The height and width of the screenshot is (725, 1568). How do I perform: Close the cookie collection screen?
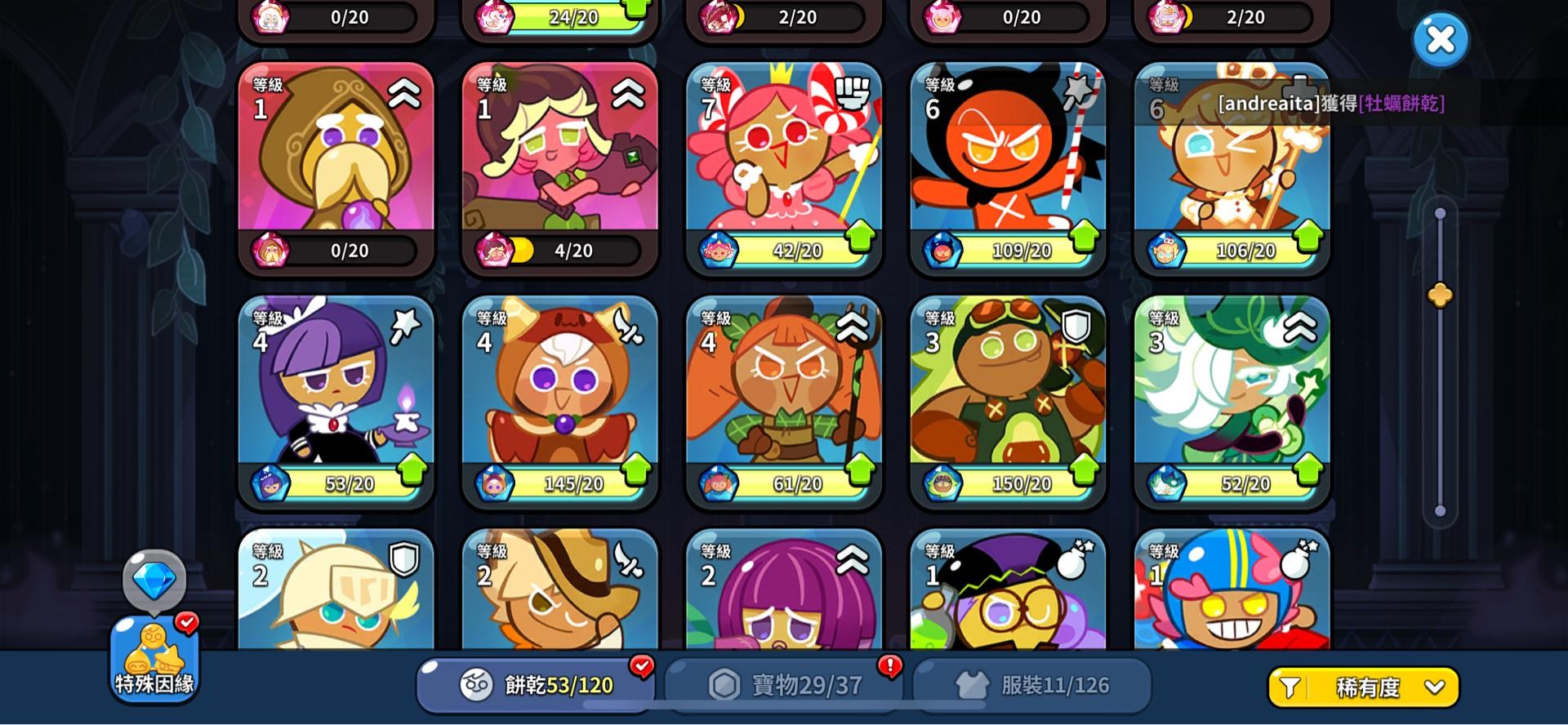point(1441,39)
